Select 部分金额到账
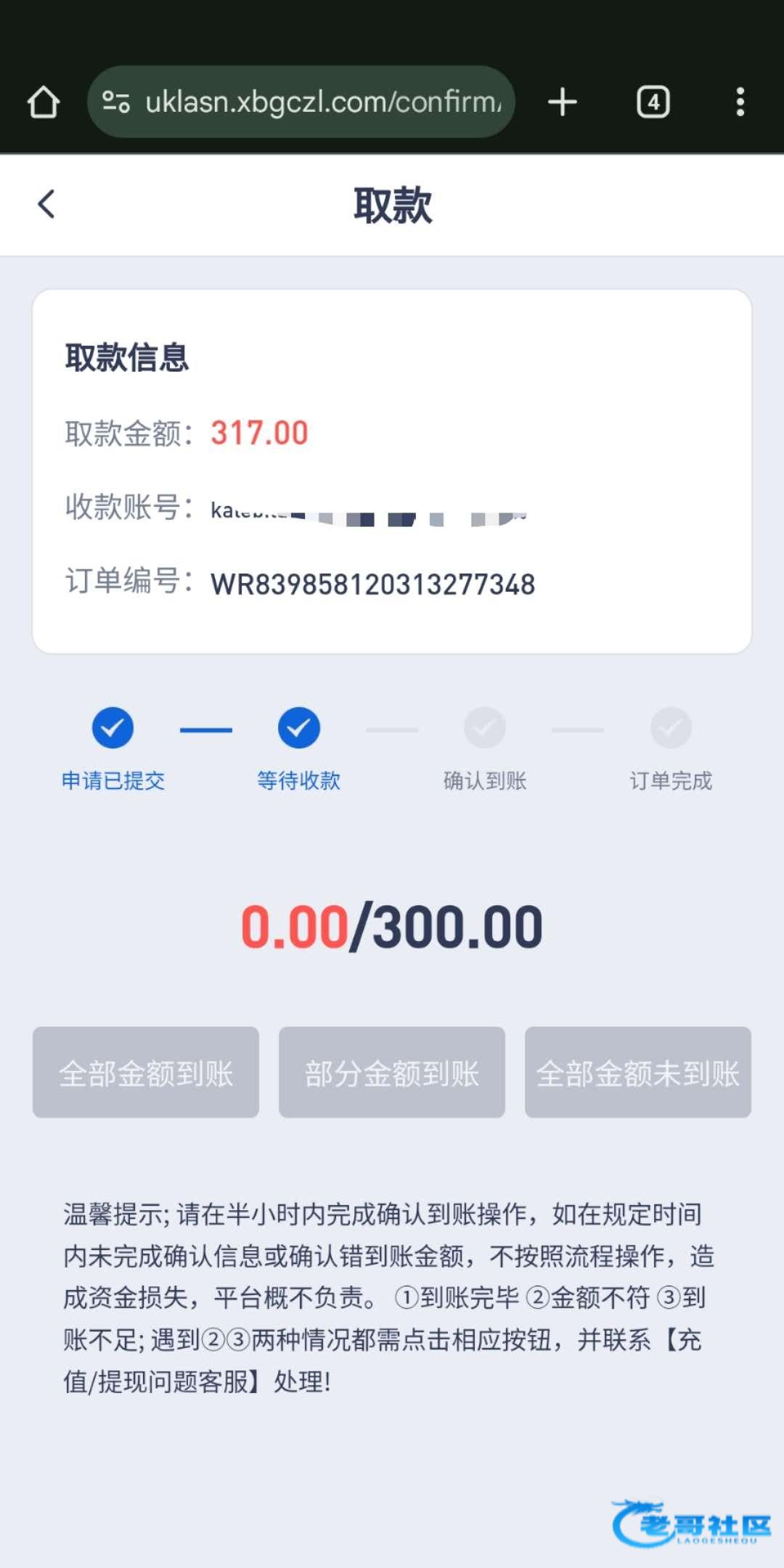The image size is (784, 1568). coord(392,1072)
